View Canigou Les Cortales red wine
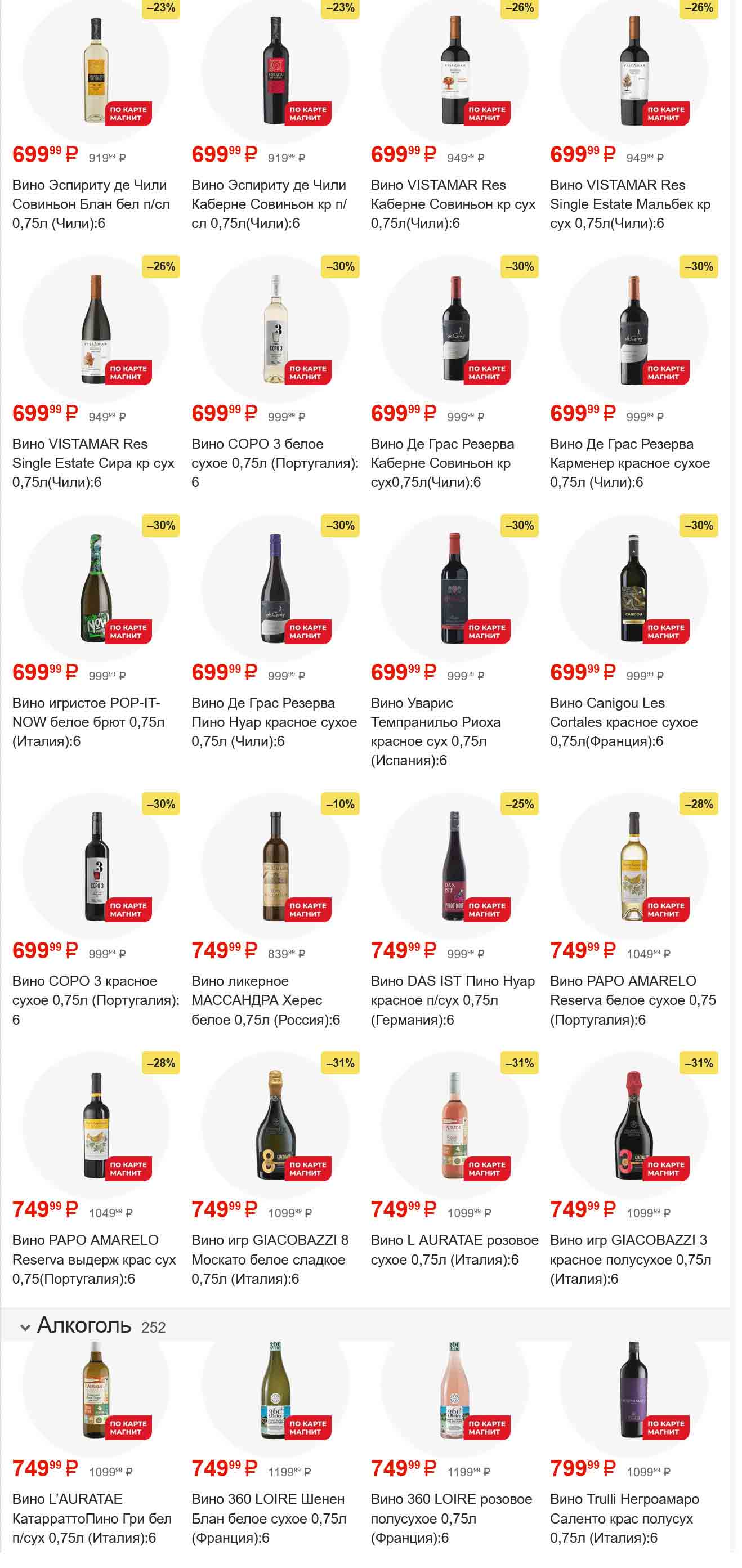The image size is (742, 1568). point(623,721)
